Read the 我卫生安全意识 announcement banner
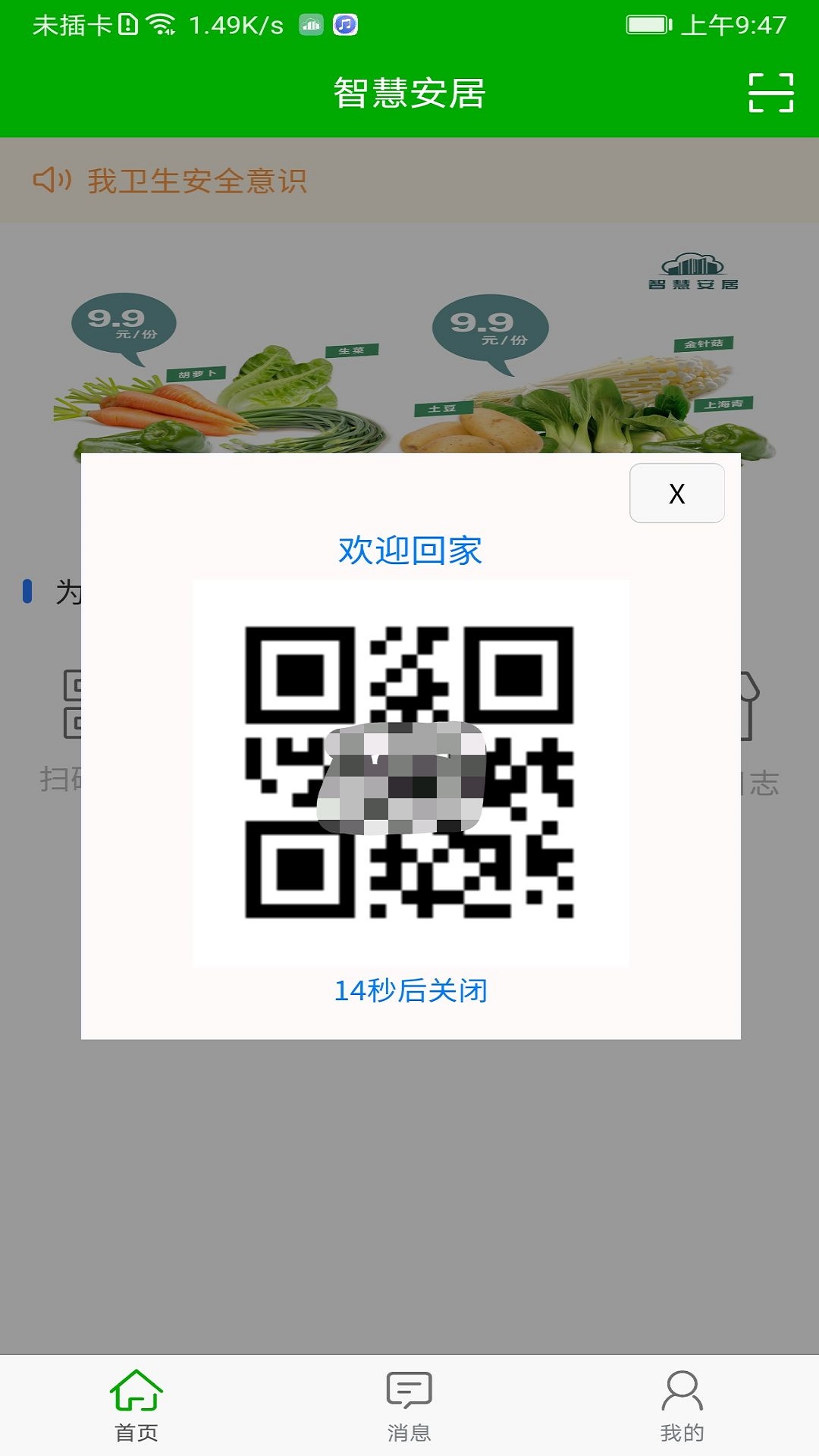 coord(196,180)
